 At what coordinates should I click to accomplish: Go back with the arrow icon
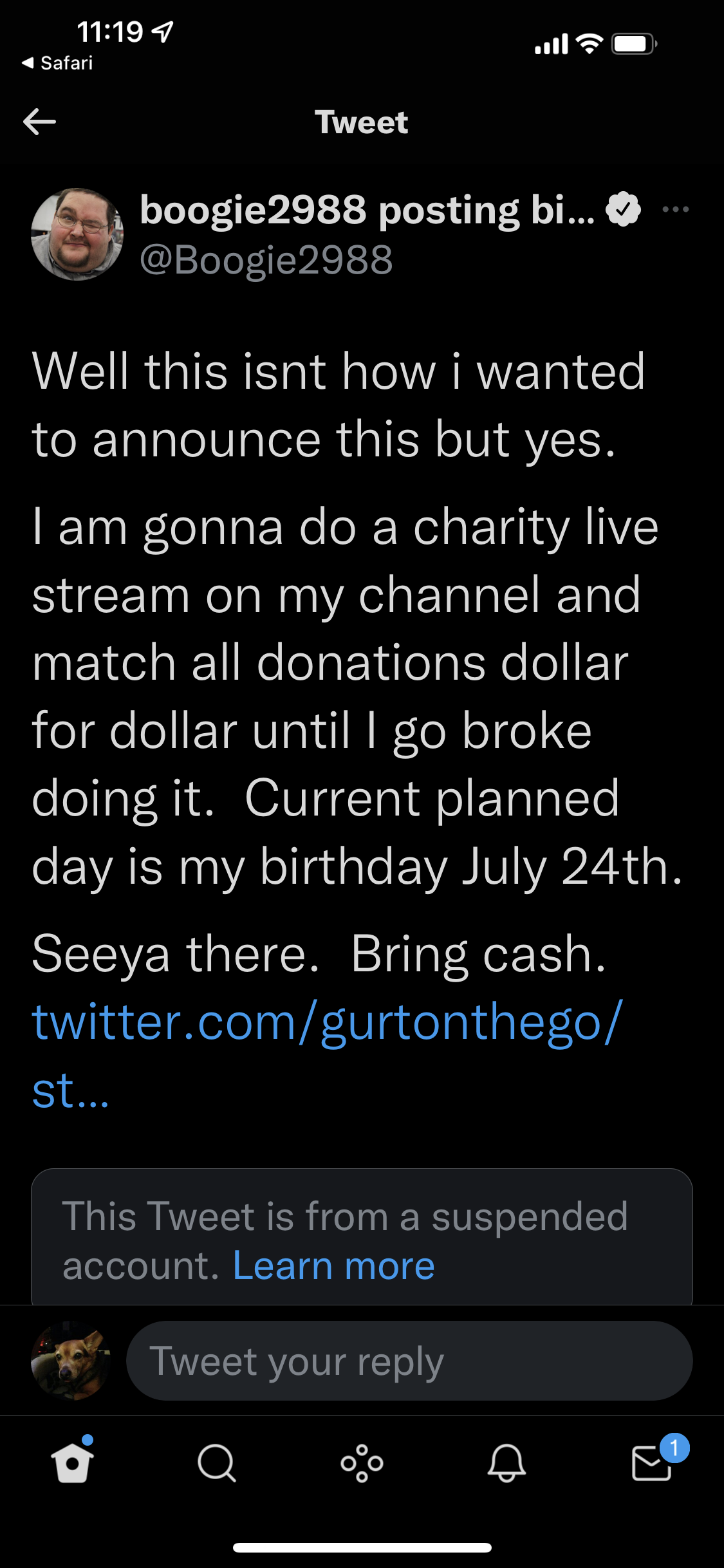(x=39, y=122)
